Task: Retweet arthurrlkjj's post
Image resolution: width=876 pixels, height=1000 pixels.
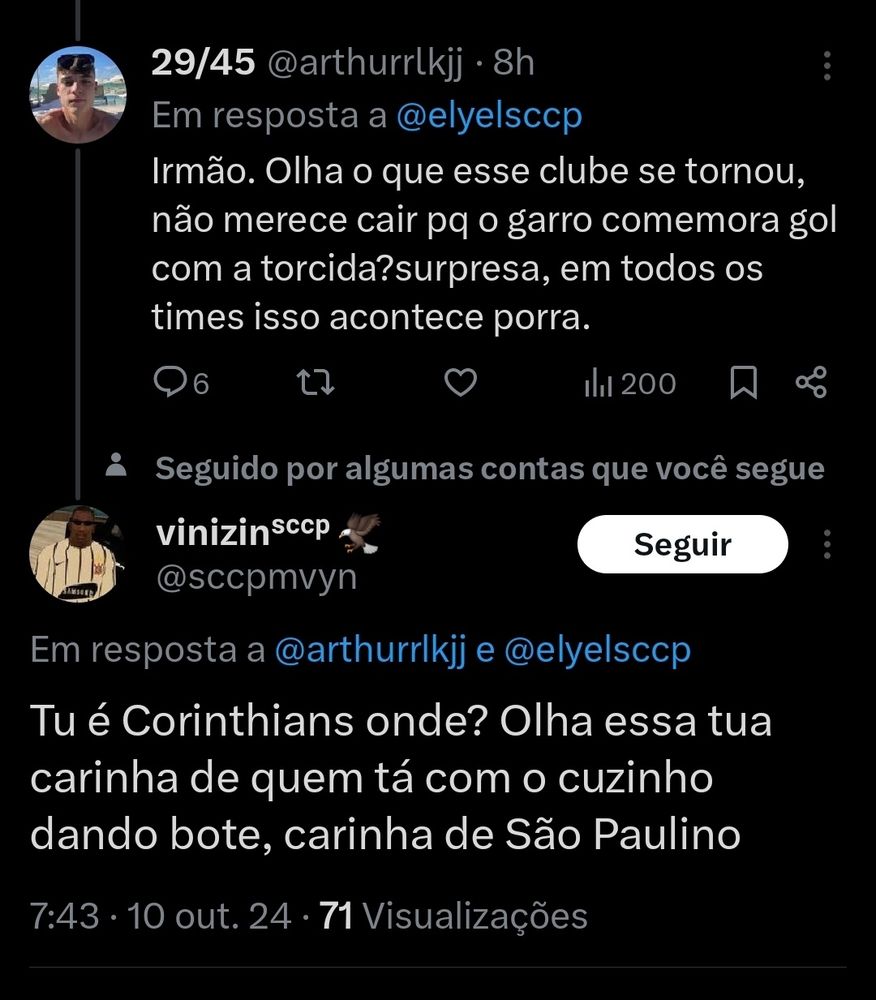Action: [316, 383]
